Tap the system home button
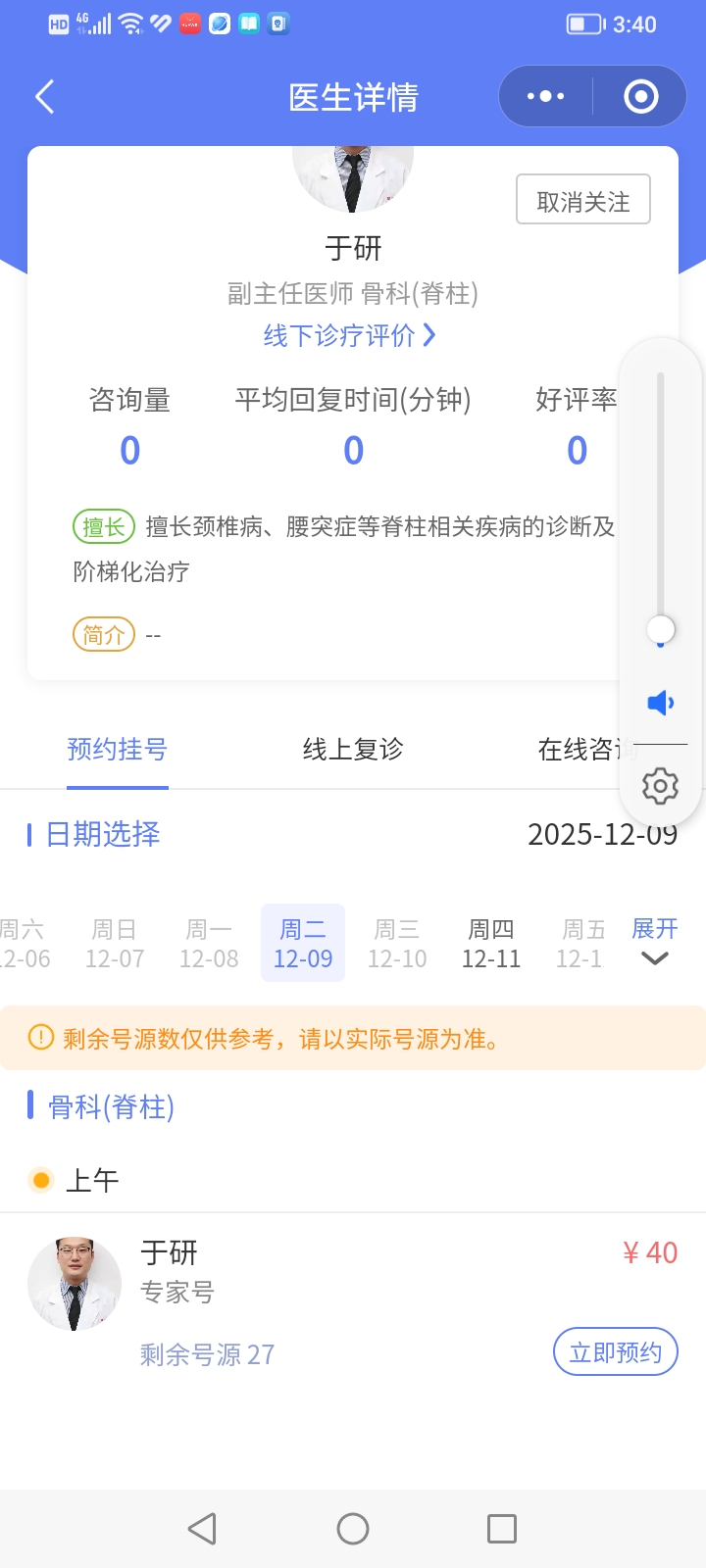The width and height of the screenshot is (706, 1568). point(353,1529)
